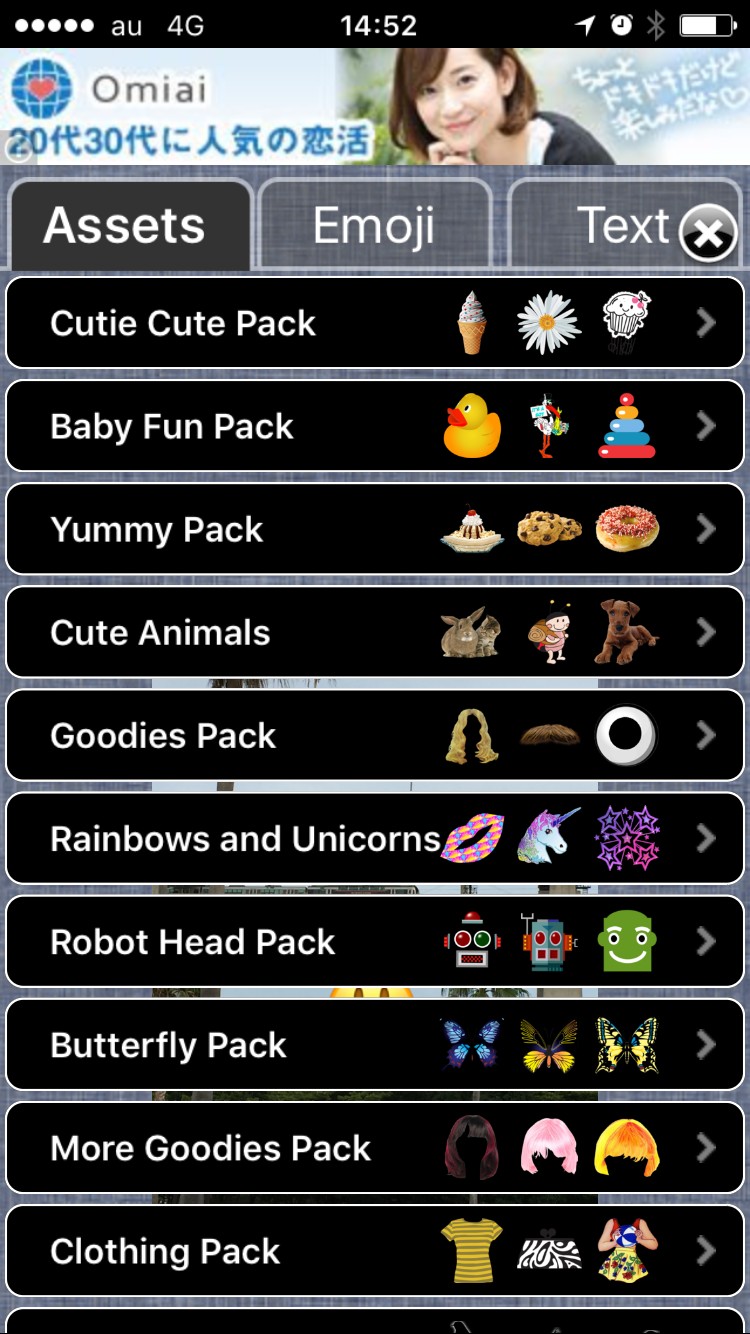
Task: Open the Goodies Pack row
Action: pyautogui.click(x=375, y=735)
